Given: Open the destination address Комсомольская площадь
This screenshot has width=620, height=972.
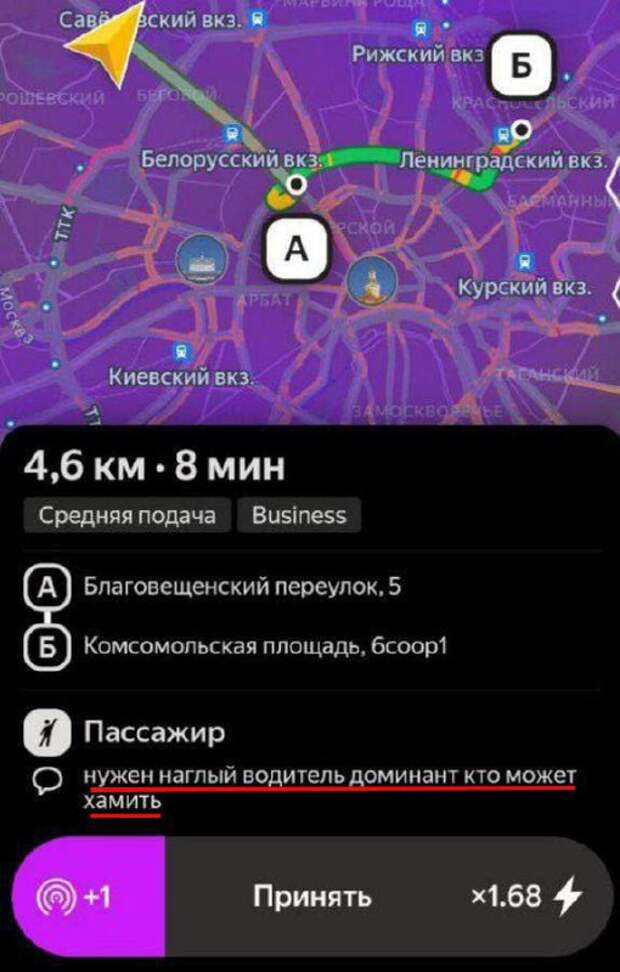Looking at the screenshot, I should pos(265,647).
